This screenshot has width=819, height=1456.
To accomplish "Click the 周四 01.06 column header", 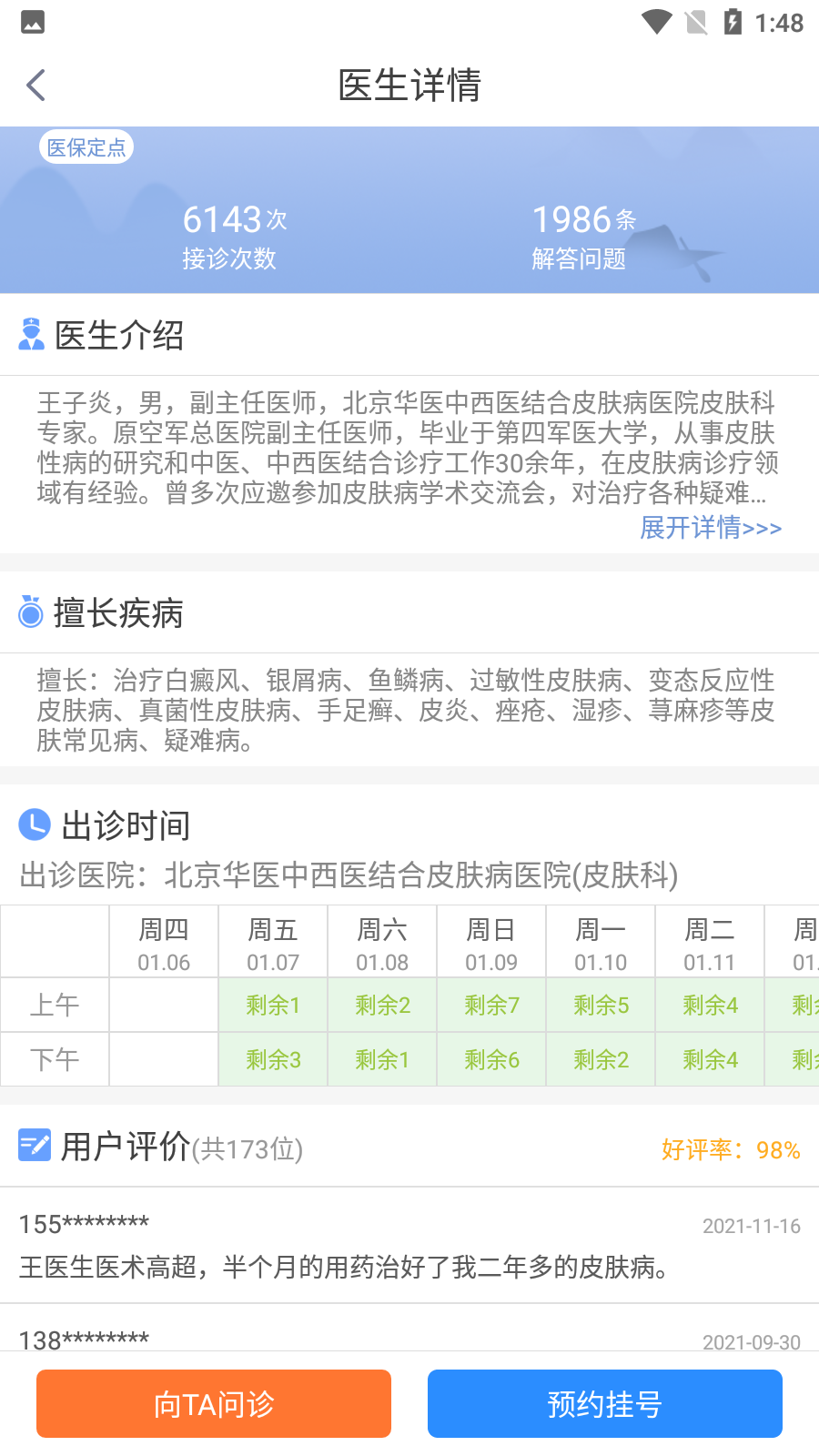I will coord(163,941).
